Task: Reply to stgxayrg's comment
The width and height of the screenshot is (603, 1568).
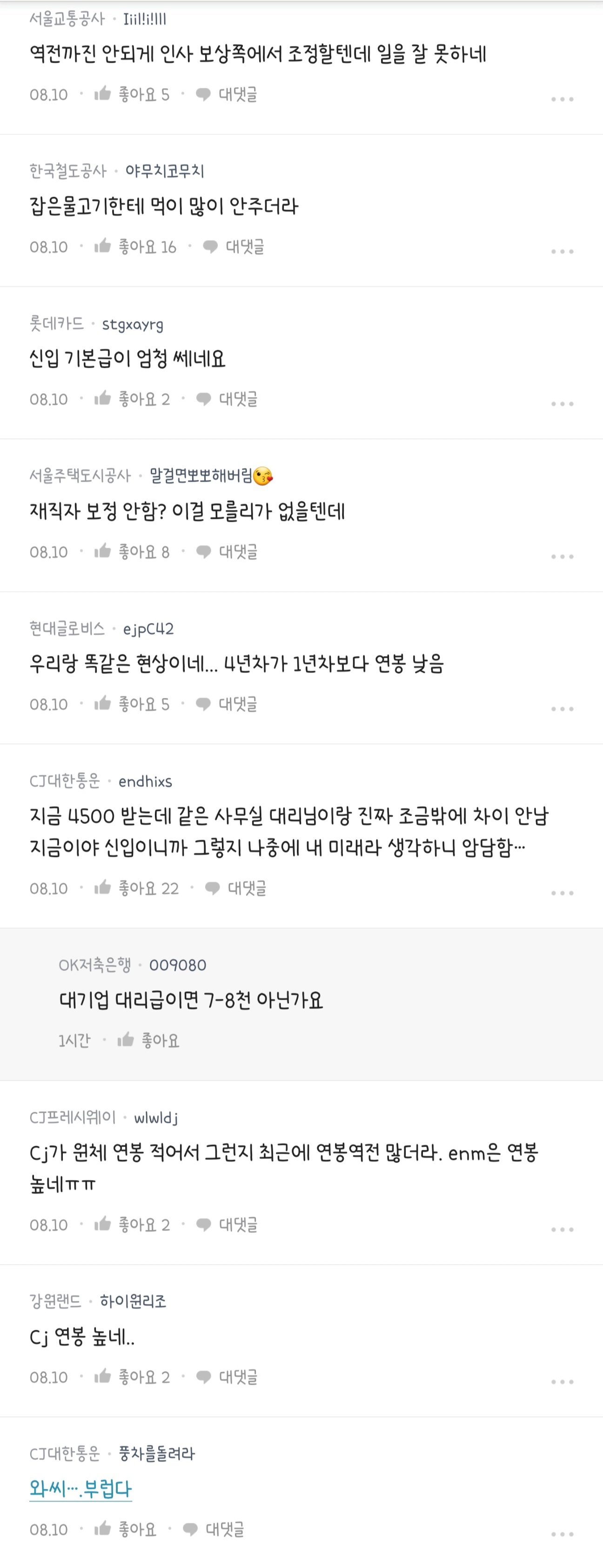Action: click(x=227, y=399)
